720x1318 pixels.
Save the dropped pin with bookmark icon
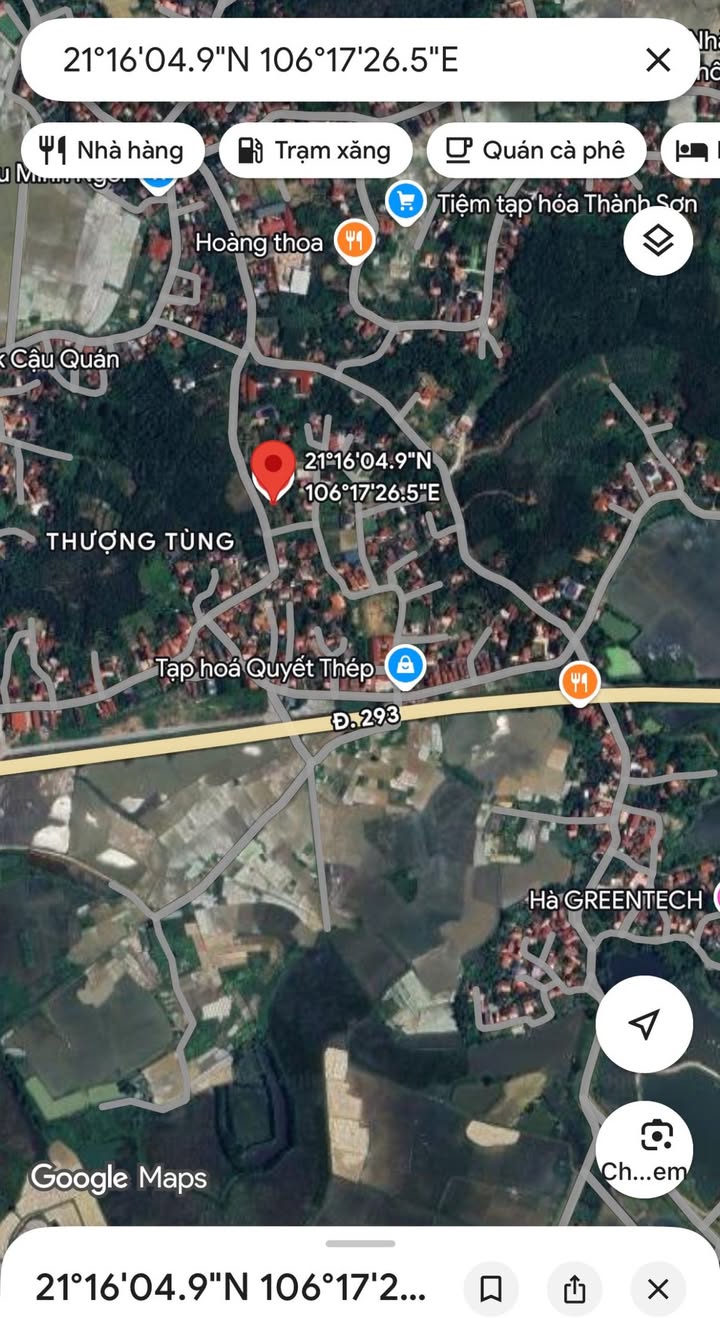[490, 1289]
